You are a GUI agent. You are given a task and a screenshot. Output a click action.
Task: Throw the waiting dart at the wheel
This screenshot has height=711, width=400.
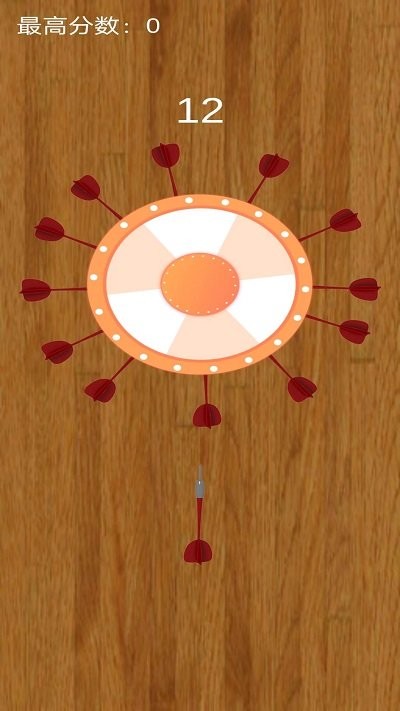(x=199, y=515)
